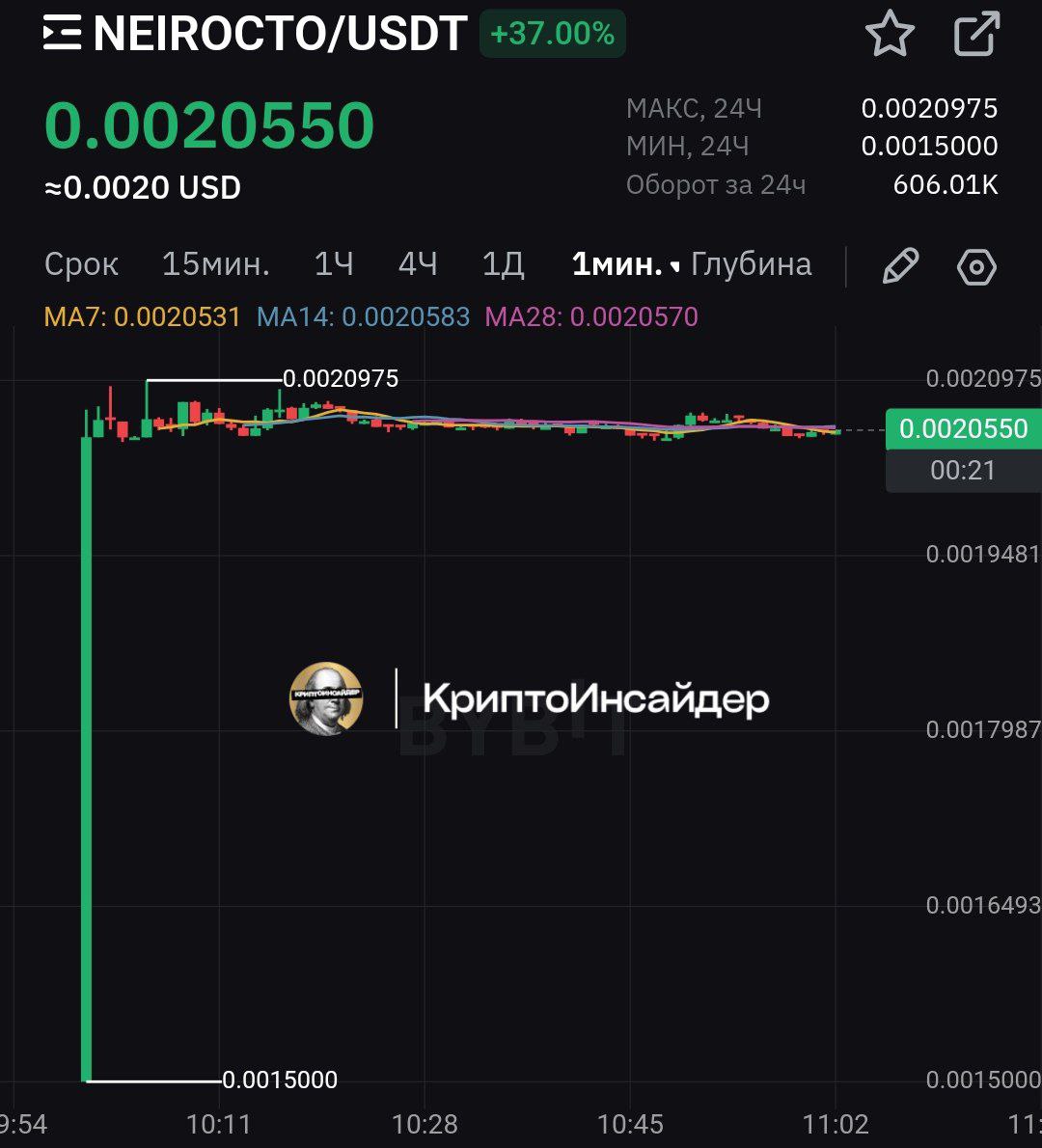Click the МАКС, 24Ч value 0.0020975
Viewport: 1042px width, 1148px height.
click(x=931, y=108)
